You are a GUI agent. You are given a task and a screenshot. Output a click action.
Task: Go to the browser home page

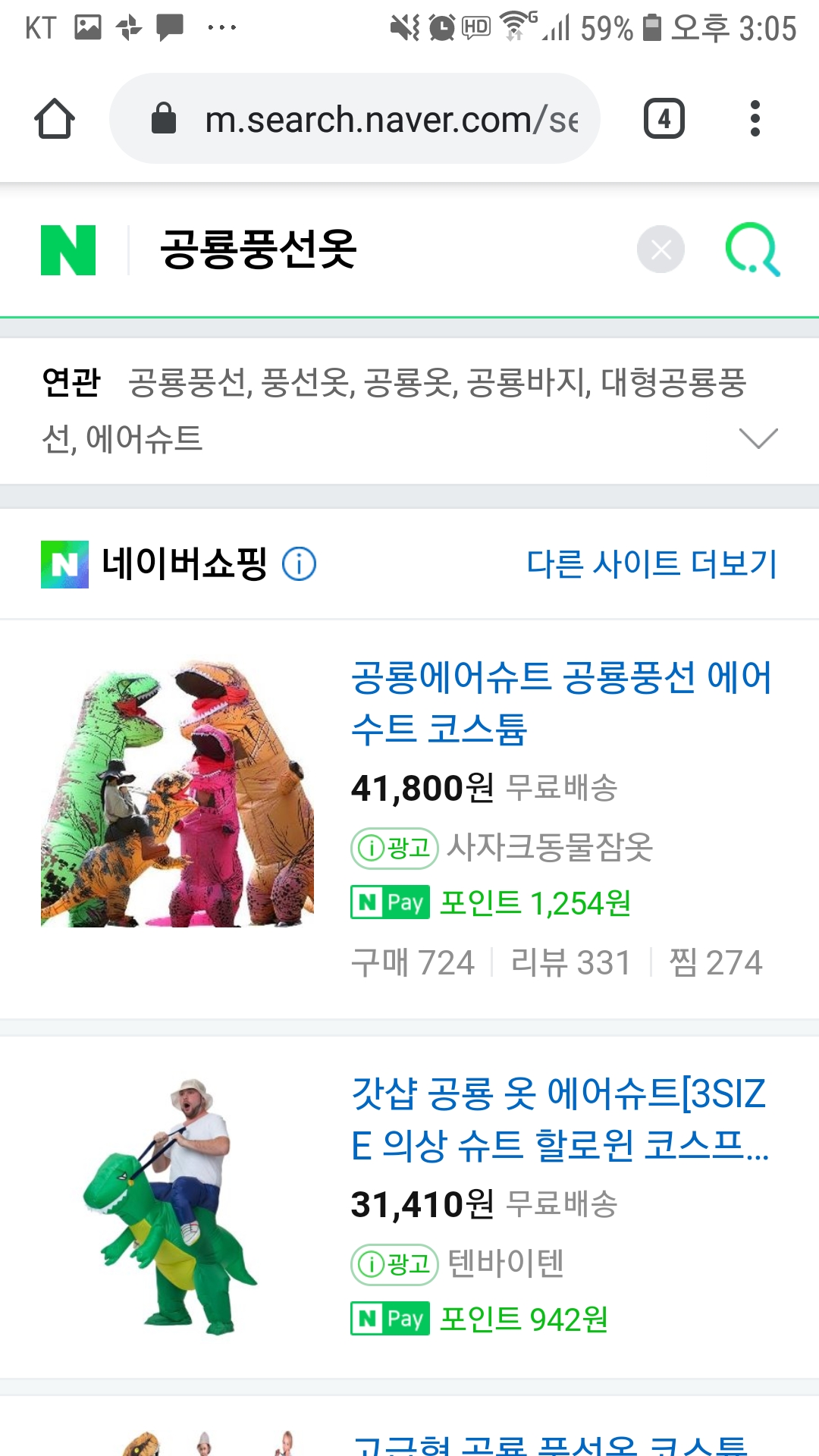[55, 119]
